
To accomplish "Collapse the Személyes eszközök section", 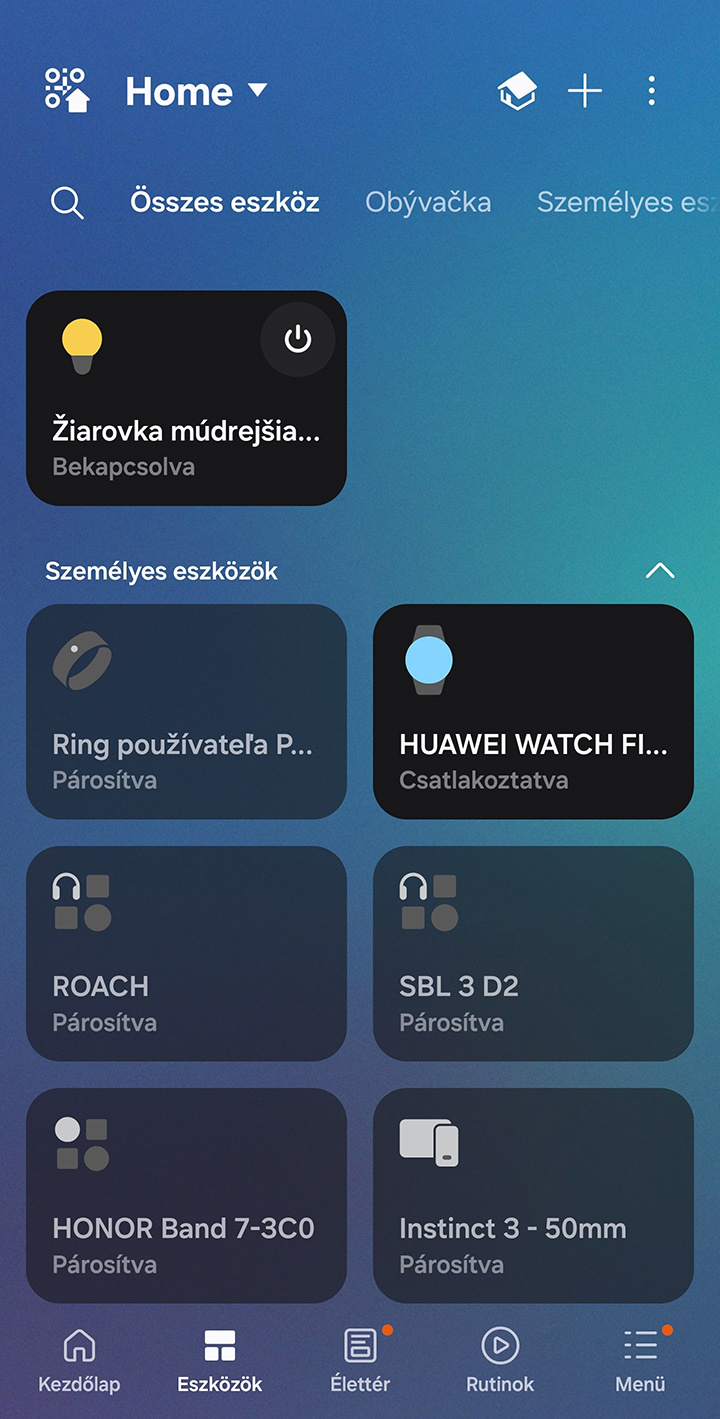I will point(660,571).
